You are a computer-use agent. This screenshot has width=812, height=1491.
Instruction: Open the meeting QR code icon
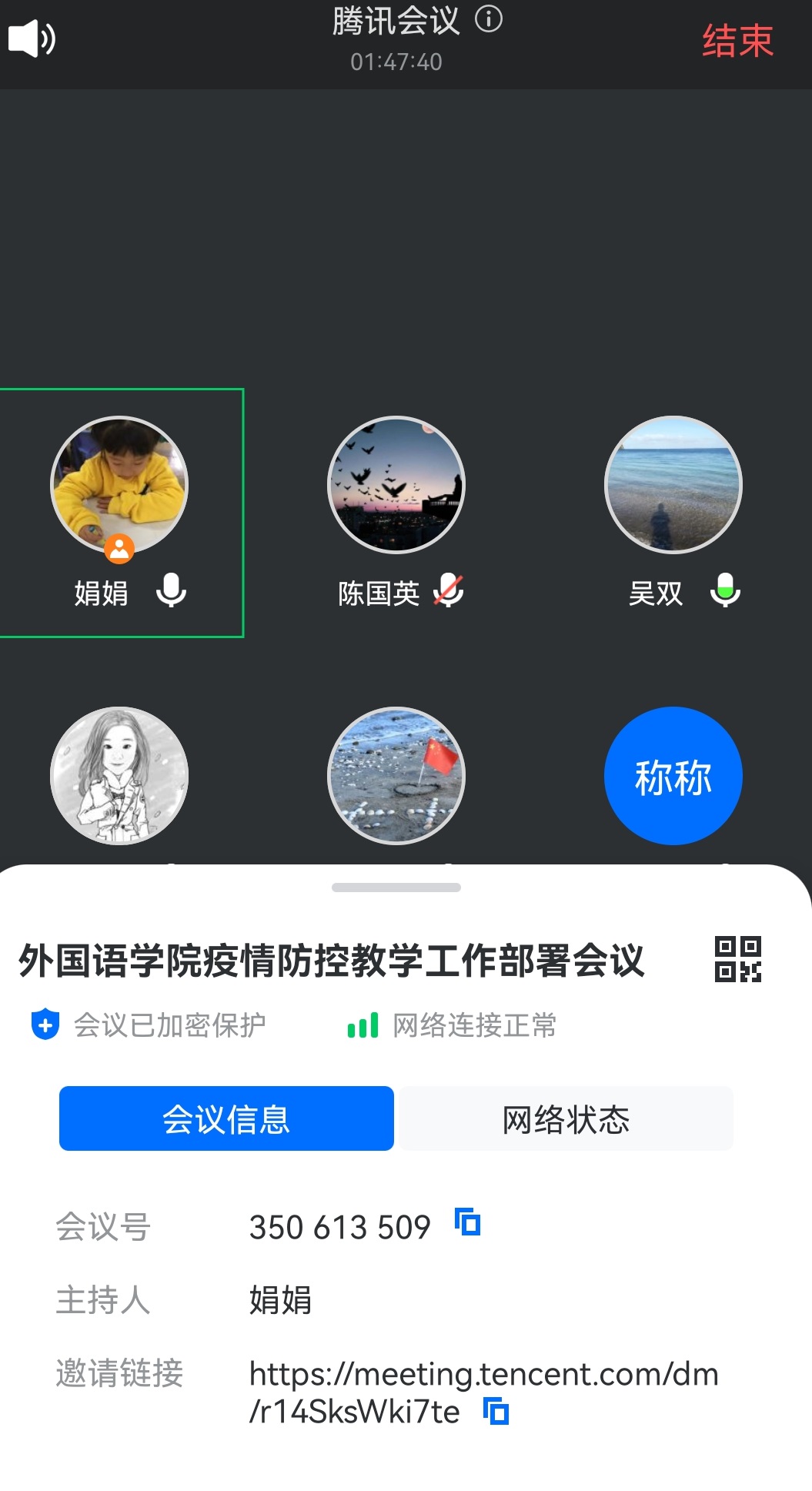[737, 958]
